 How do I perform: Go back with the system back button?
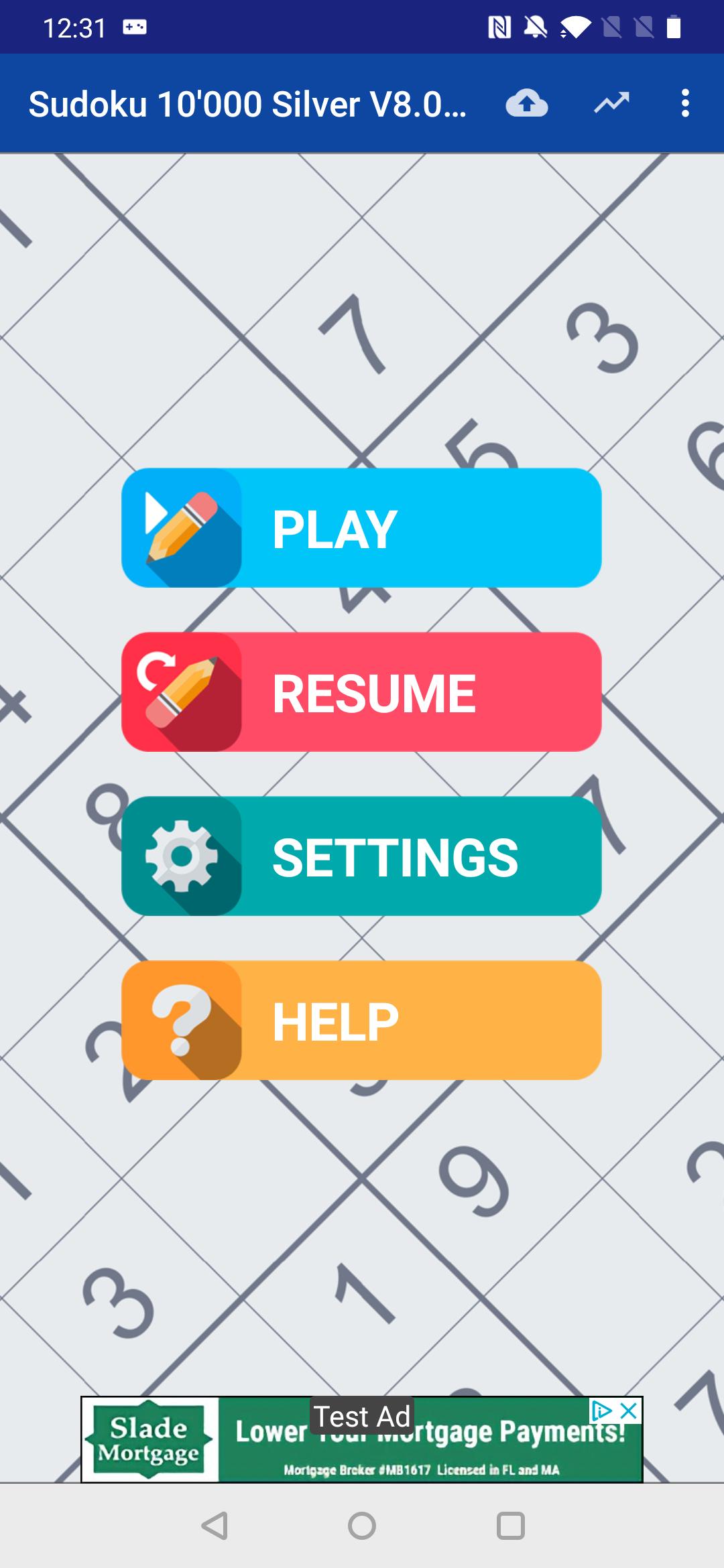215,1526
